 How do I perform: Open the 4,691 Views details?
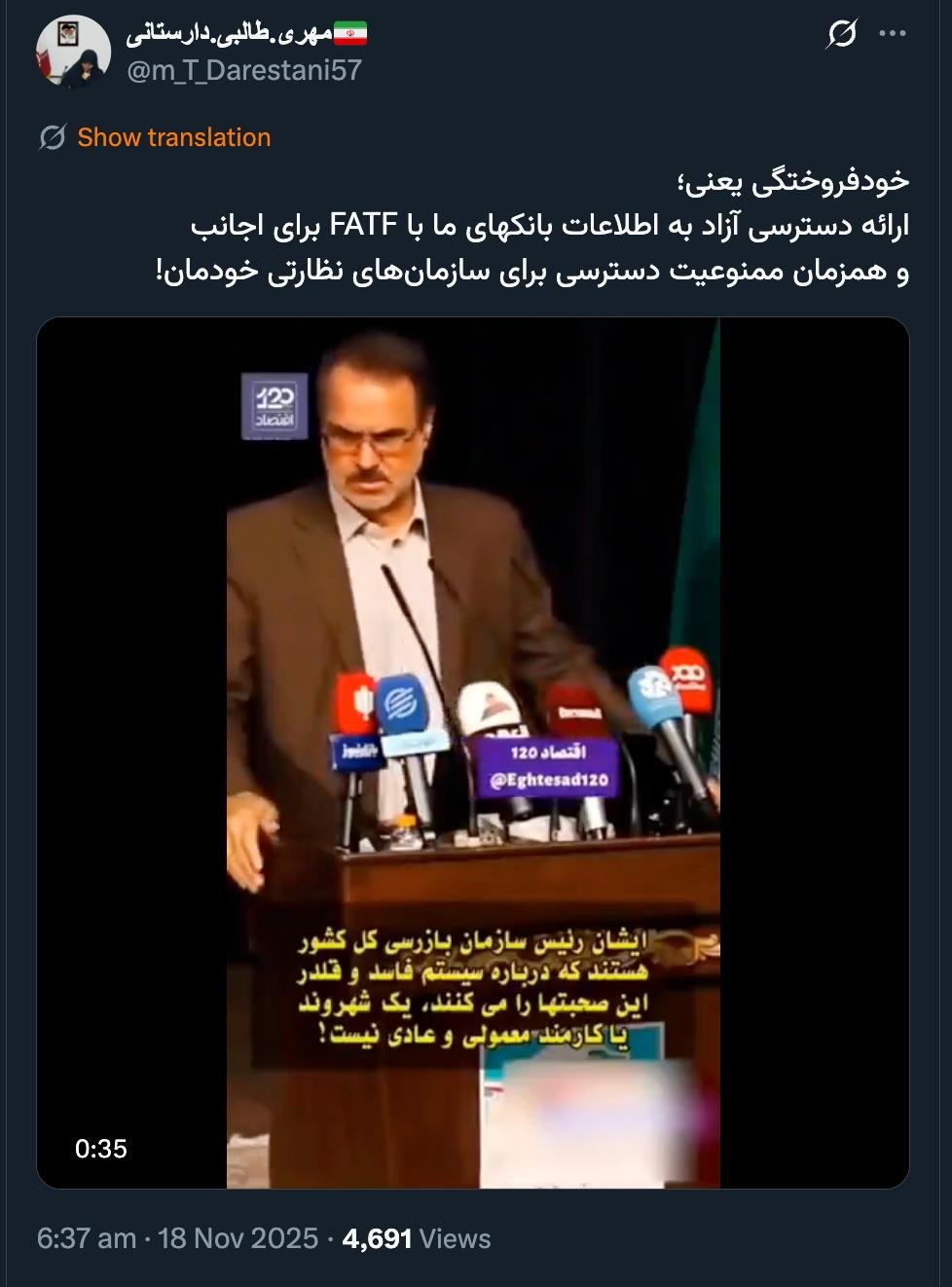pyautogui.click(x=416, y=1238)
